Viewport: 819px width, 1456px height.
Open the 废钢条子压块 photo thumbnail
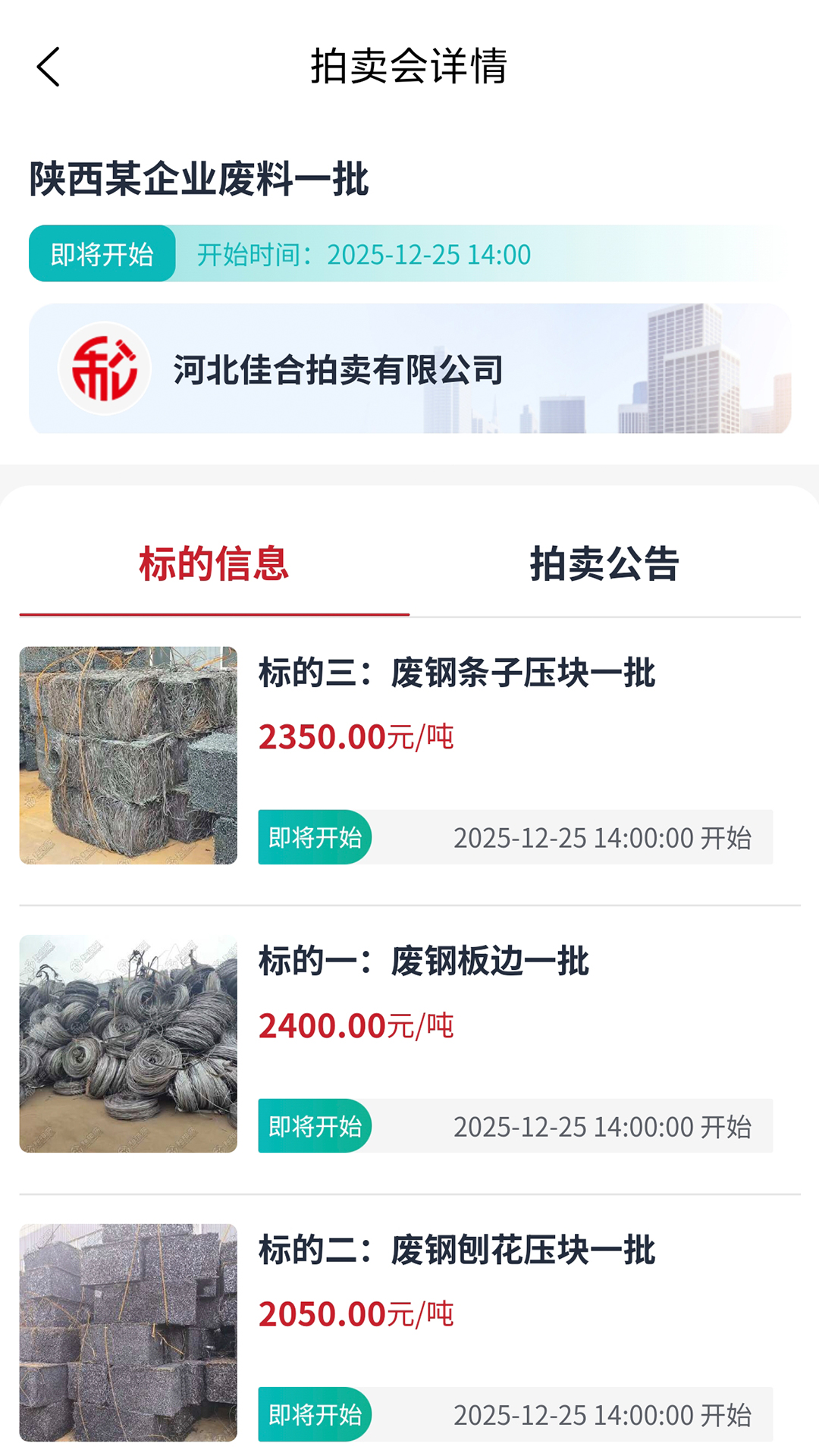127,753
